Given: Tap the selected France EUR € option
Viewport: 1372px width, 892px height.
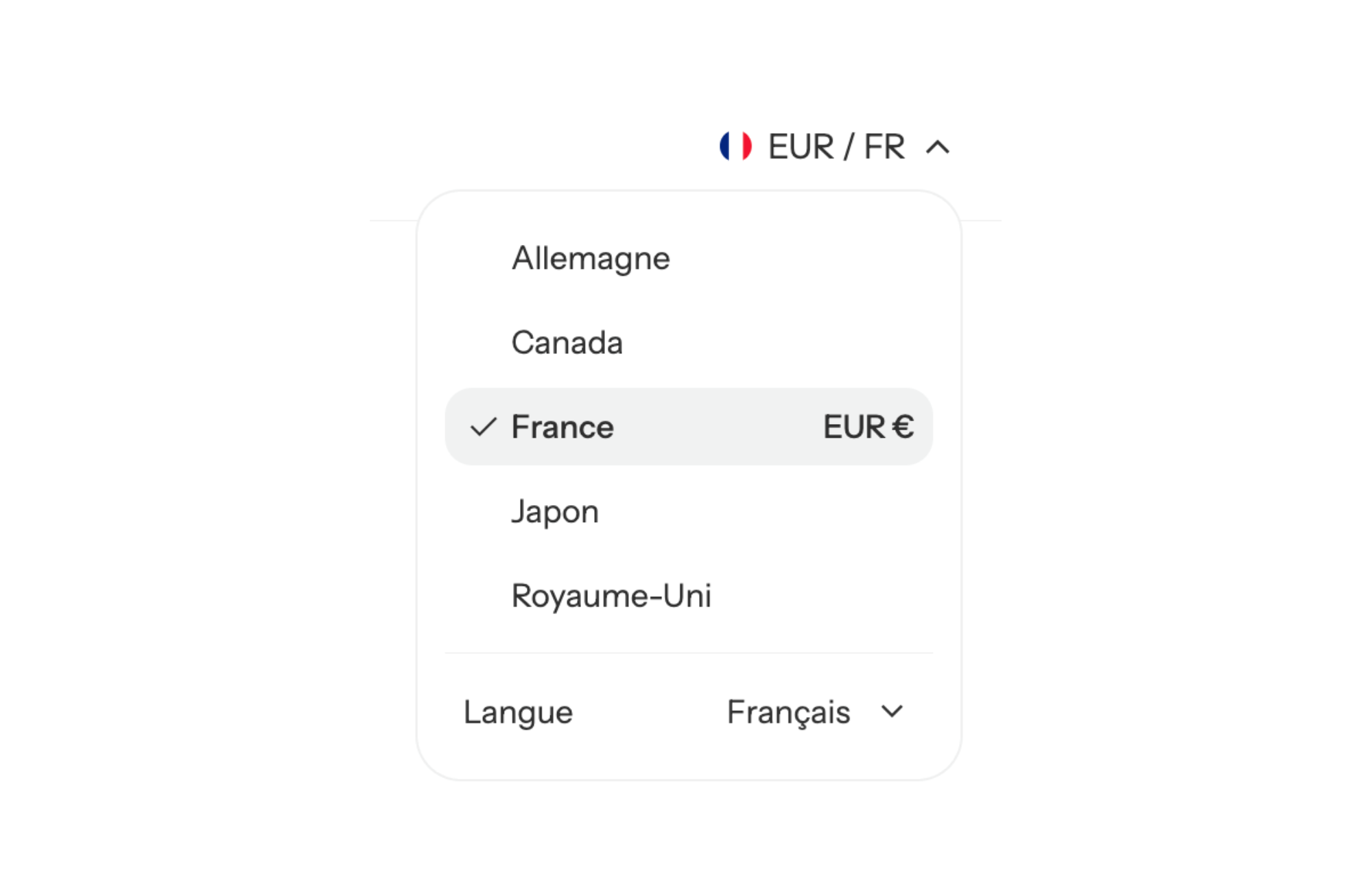Looking at the screenshot, I should click(688, 427).
